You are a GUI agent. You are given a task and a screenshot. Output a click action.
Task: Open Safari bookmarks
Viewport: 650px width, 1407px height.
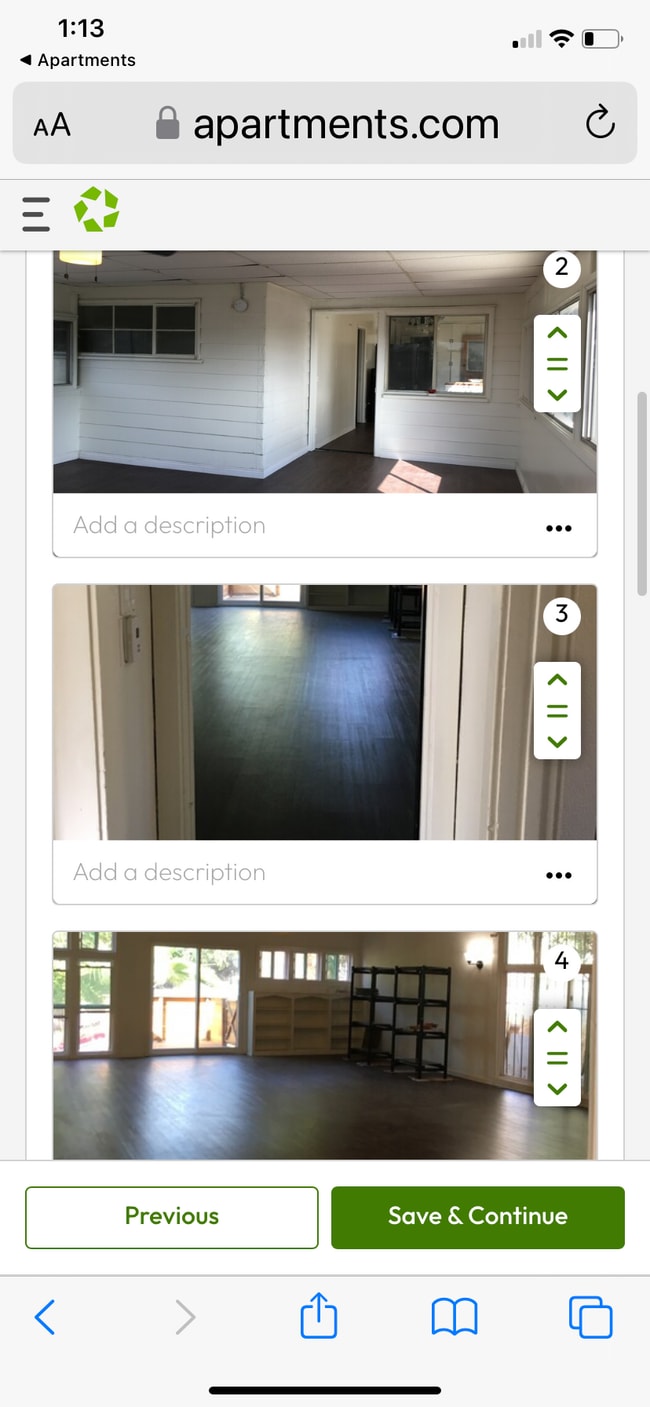click(454, 1316)
